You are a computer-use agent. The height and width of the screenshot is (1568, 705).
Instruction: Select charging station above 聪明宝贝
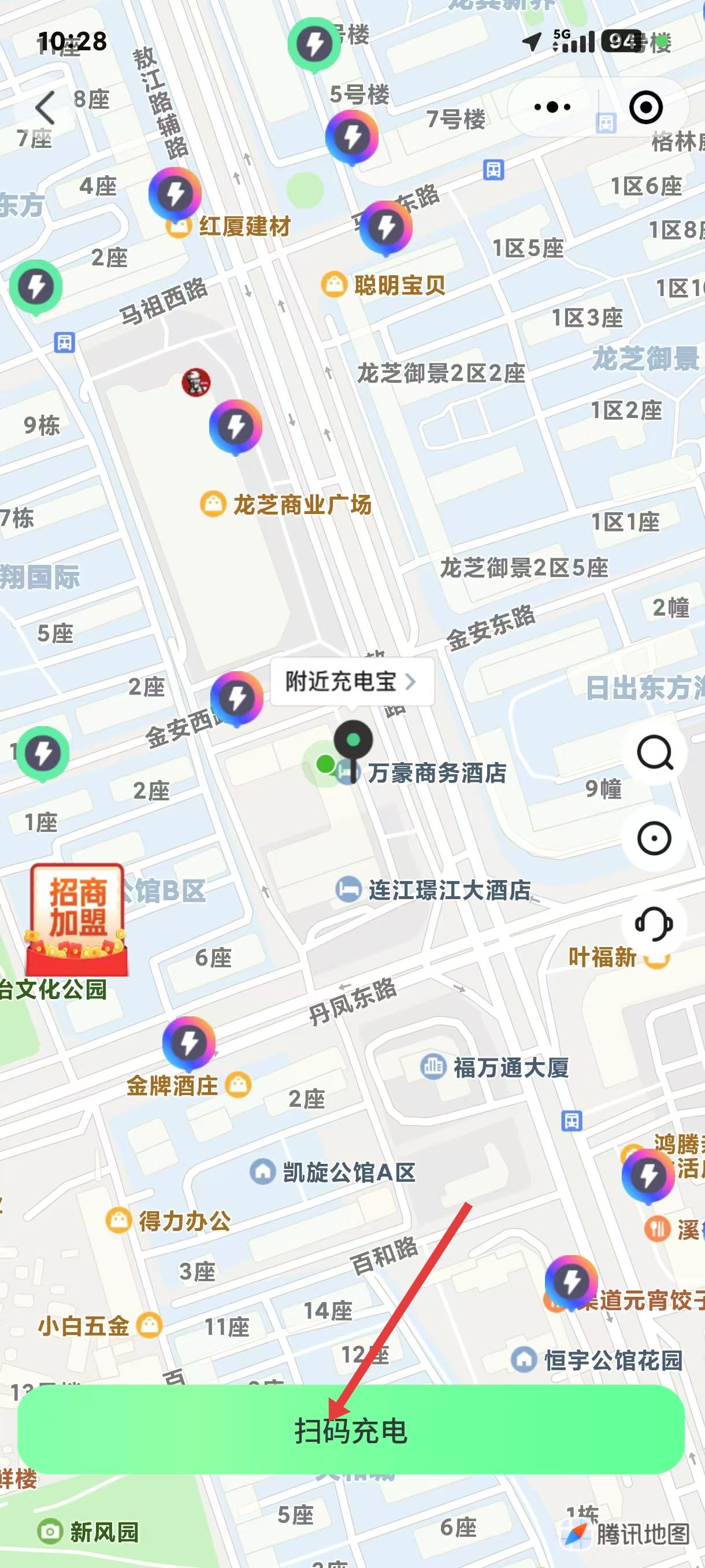(385, 228)
